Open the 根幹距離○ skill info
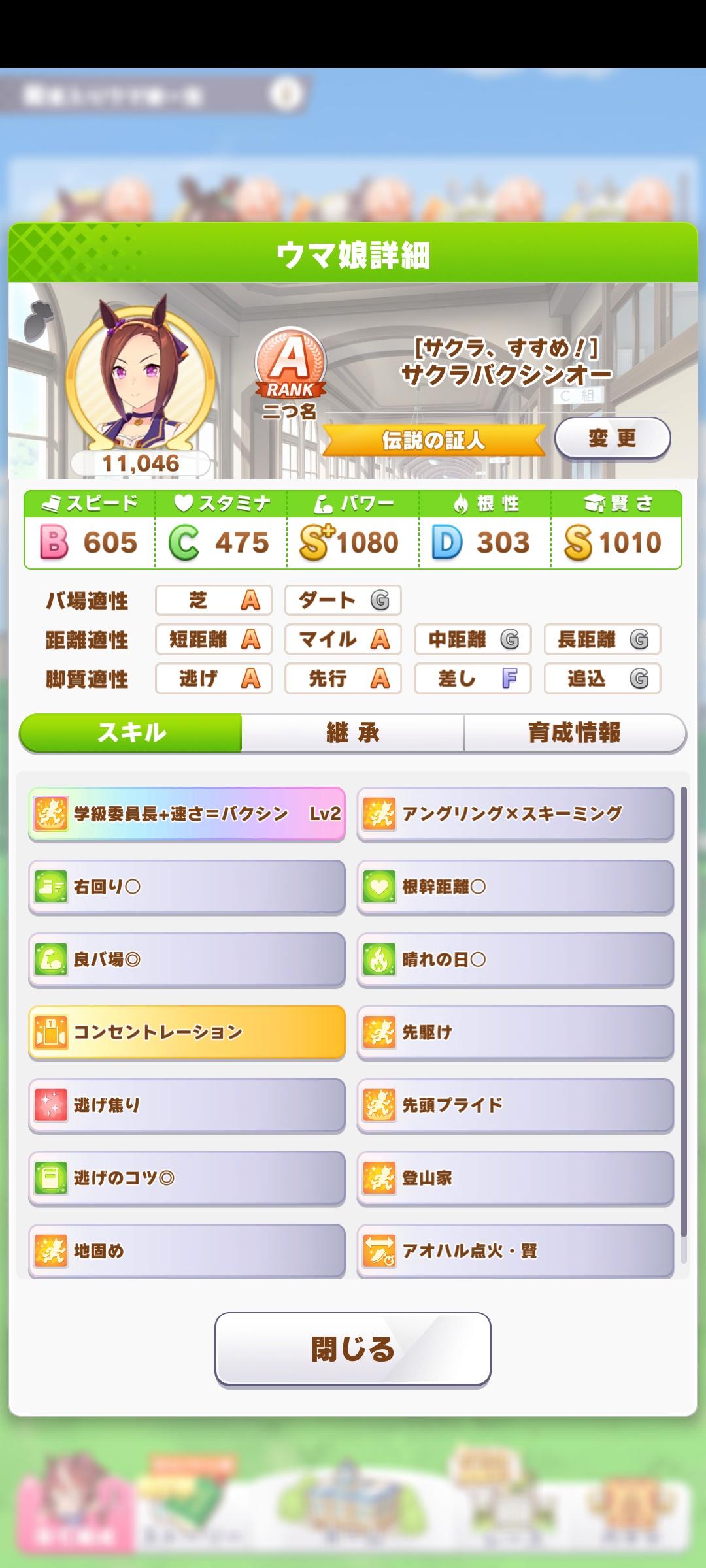The width and height of the screenshot is (706, 1568). coord(515,887)
